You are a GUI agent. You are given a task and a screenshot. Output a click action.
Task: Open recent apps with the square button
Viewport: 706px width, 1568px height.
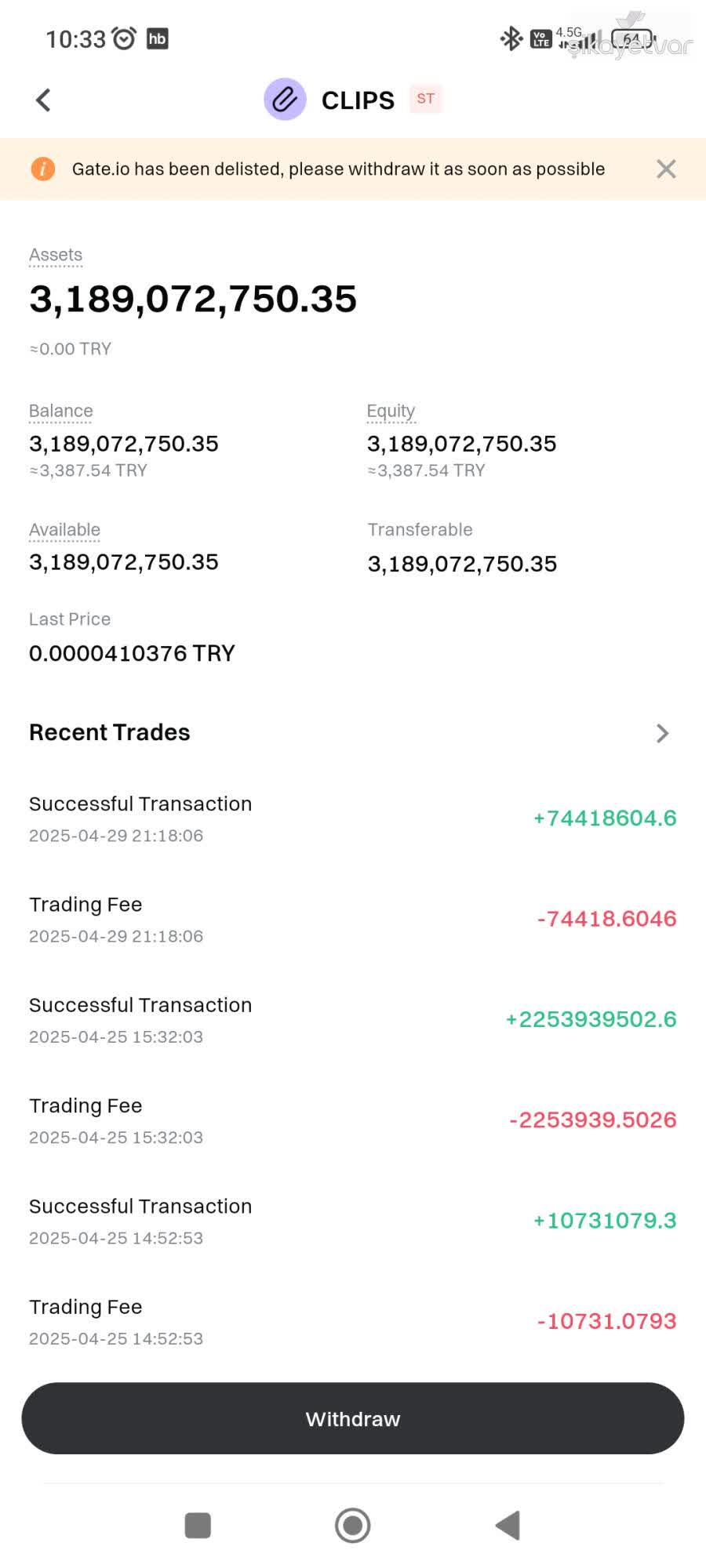(198, 1525)
